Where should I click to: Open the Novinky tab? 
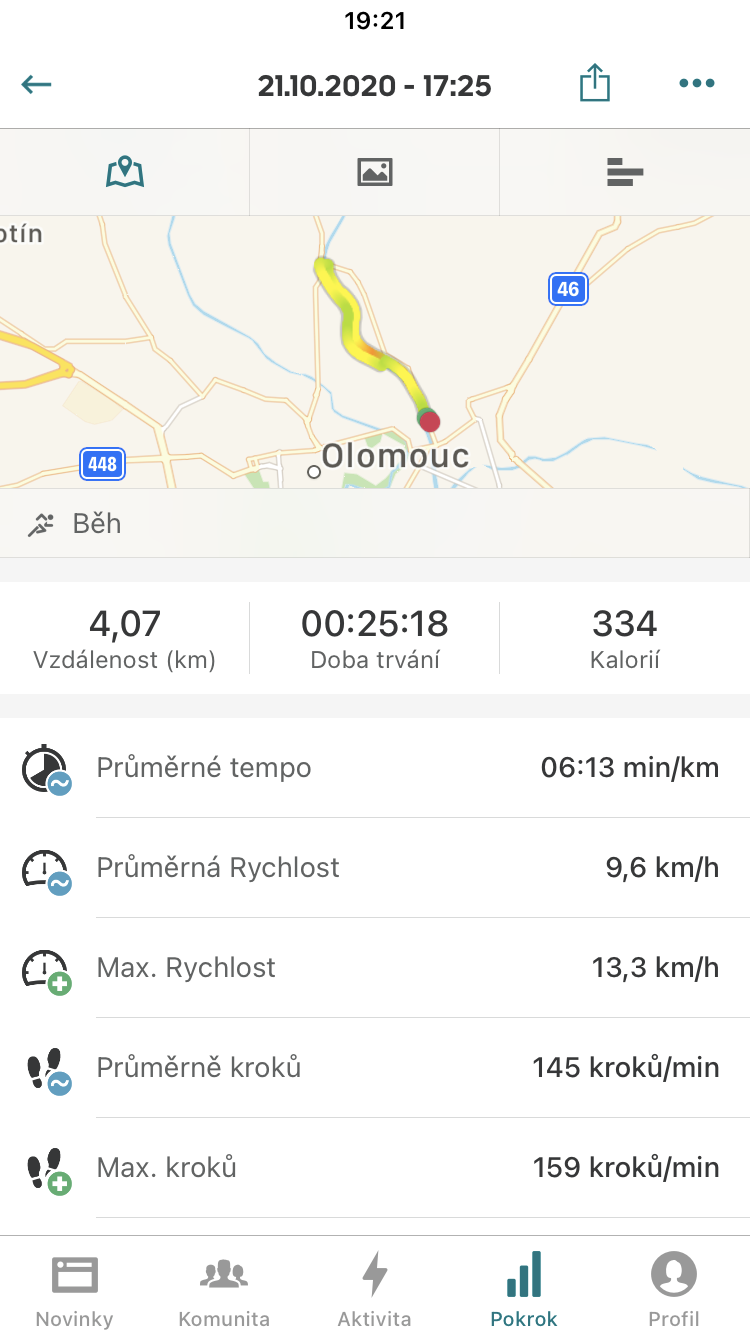click(x=75, y=1288)
